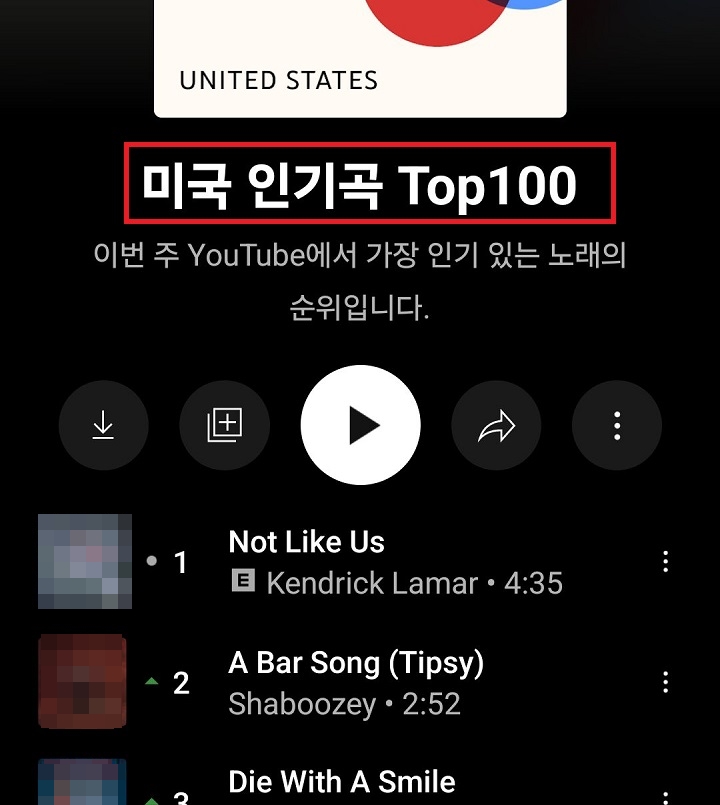Tap the Die With A Smile row

pos(340,782)
